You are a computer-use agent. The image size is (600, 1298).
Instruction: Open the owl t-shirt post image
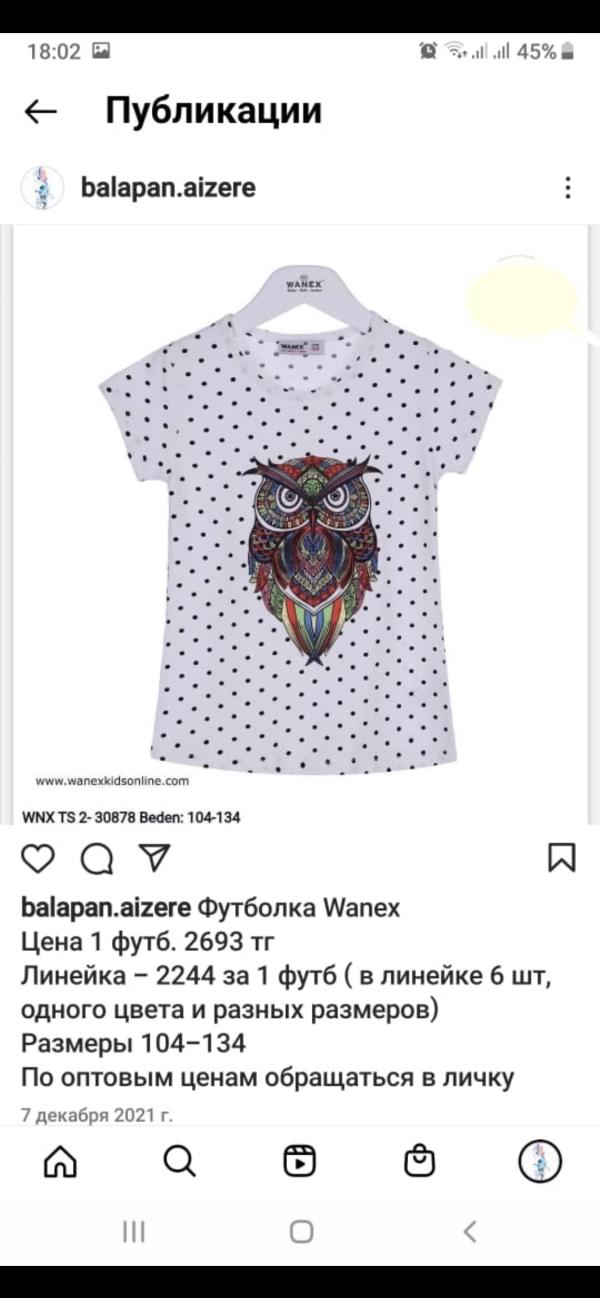point(300,520)
